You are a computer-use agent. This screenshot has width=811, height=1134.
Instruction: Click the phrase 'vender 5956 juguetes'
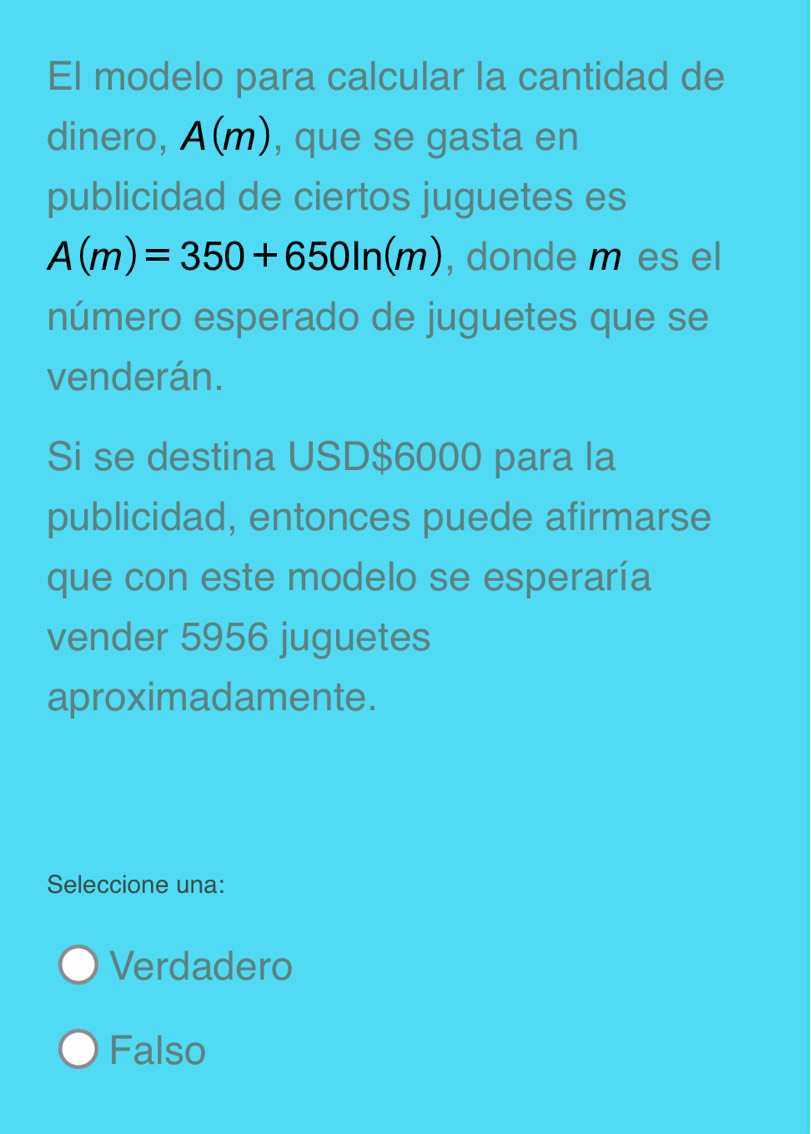click(x=238, y=636)
